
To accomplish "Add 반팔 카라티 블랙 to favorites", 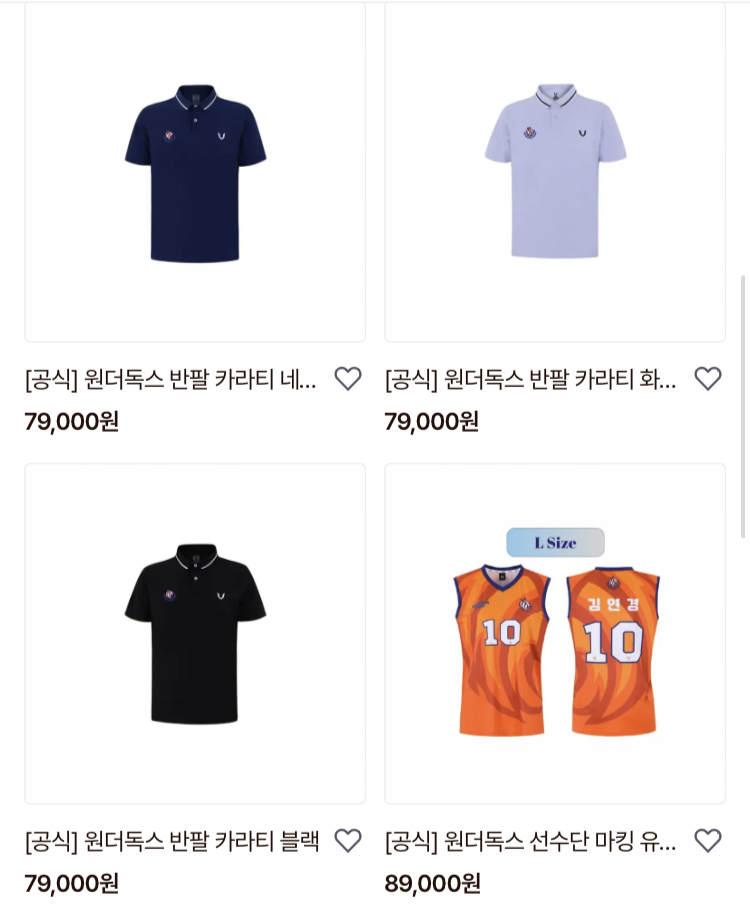I will click(x=347, y=841).
